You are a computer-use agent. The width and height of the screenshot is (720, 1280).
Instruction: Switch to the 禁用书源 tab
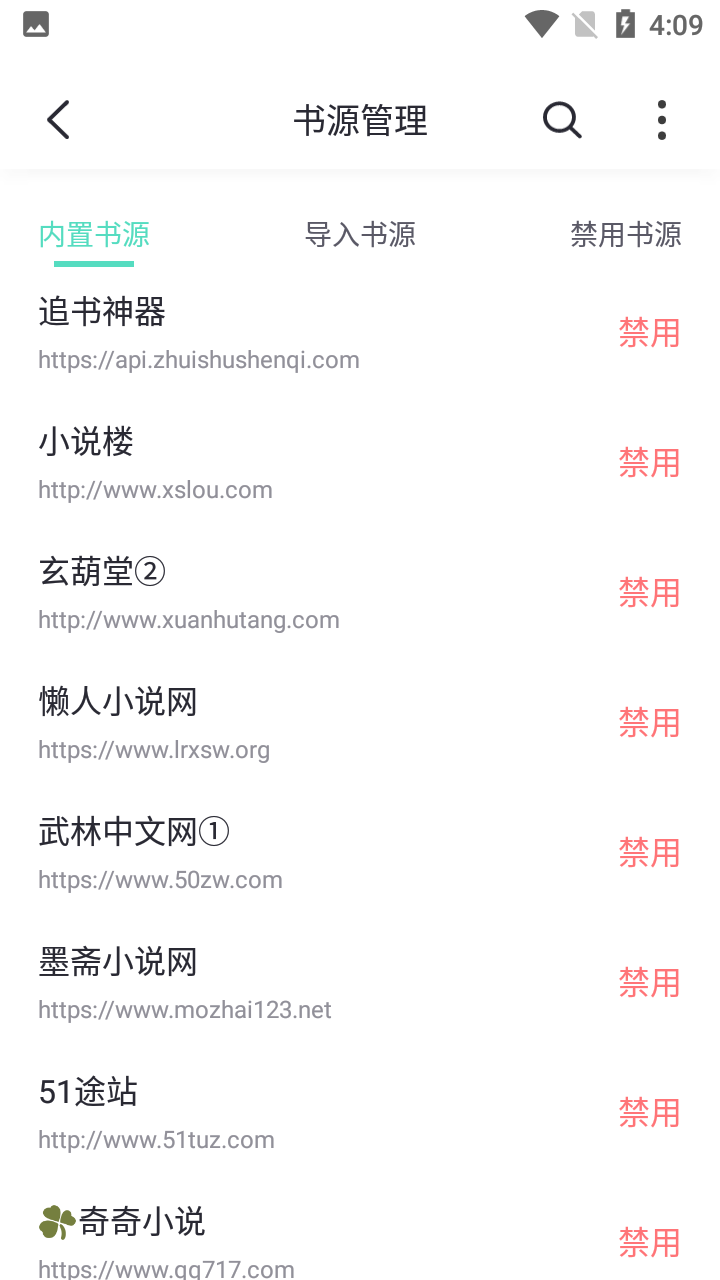626,235
